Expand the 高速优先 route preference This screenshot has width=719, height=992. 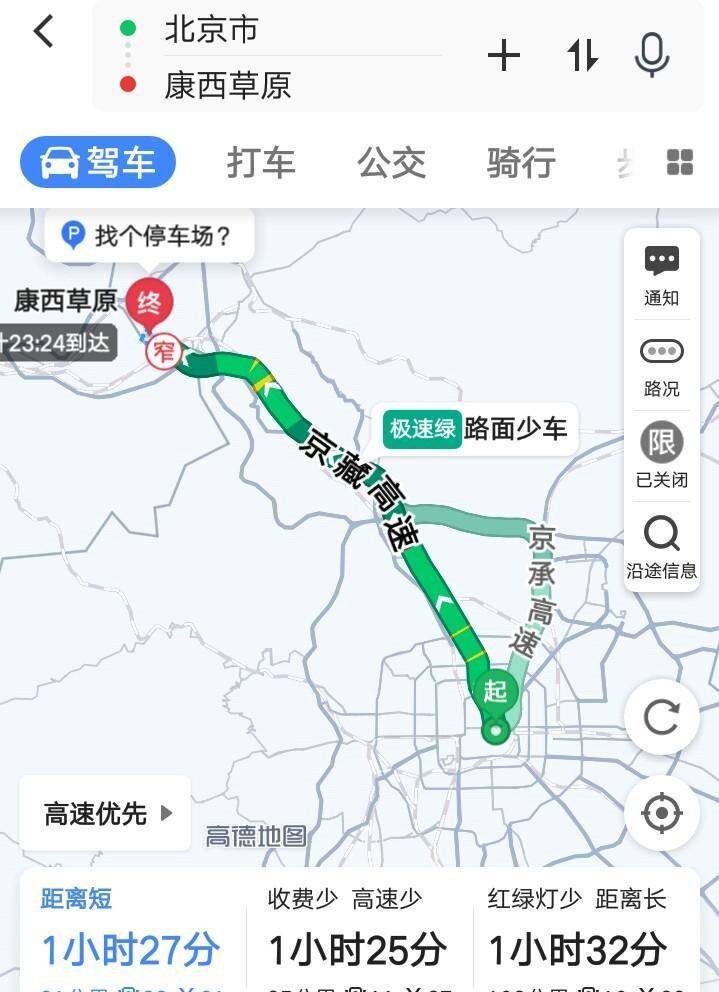click(106, 814)
